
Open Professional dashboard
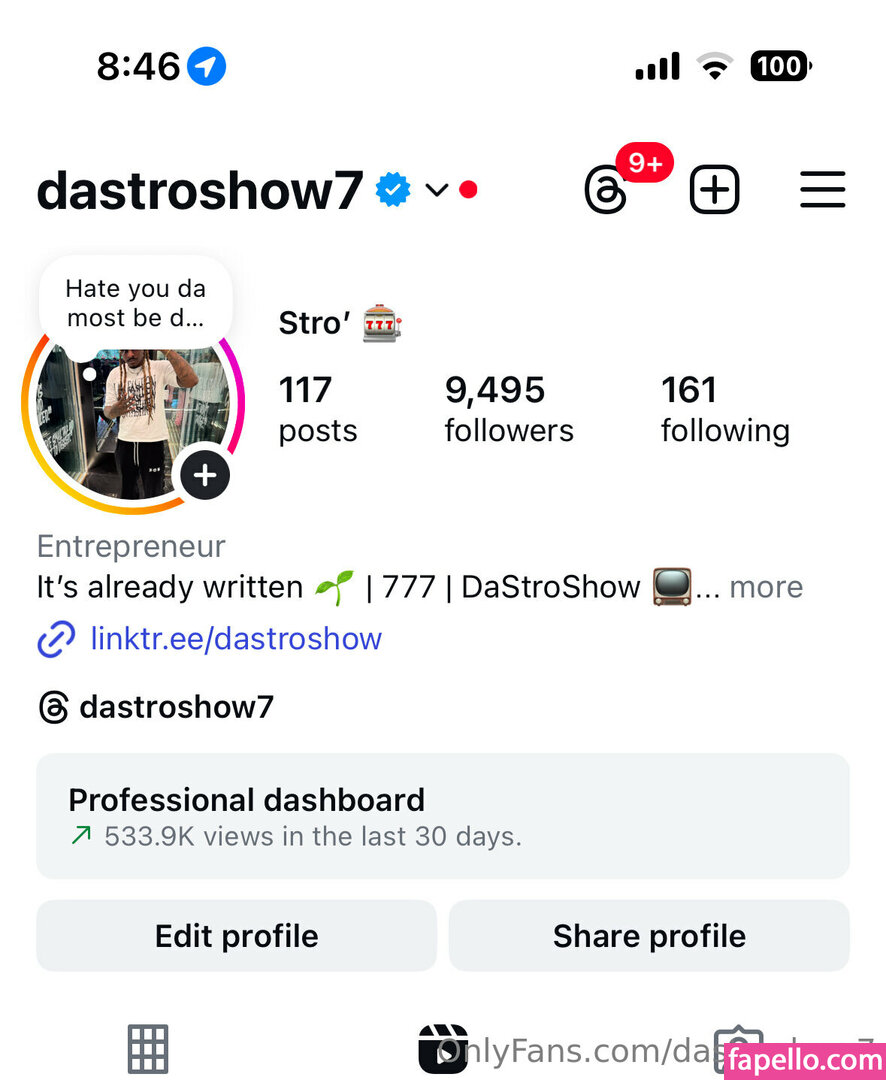[442, 815]
